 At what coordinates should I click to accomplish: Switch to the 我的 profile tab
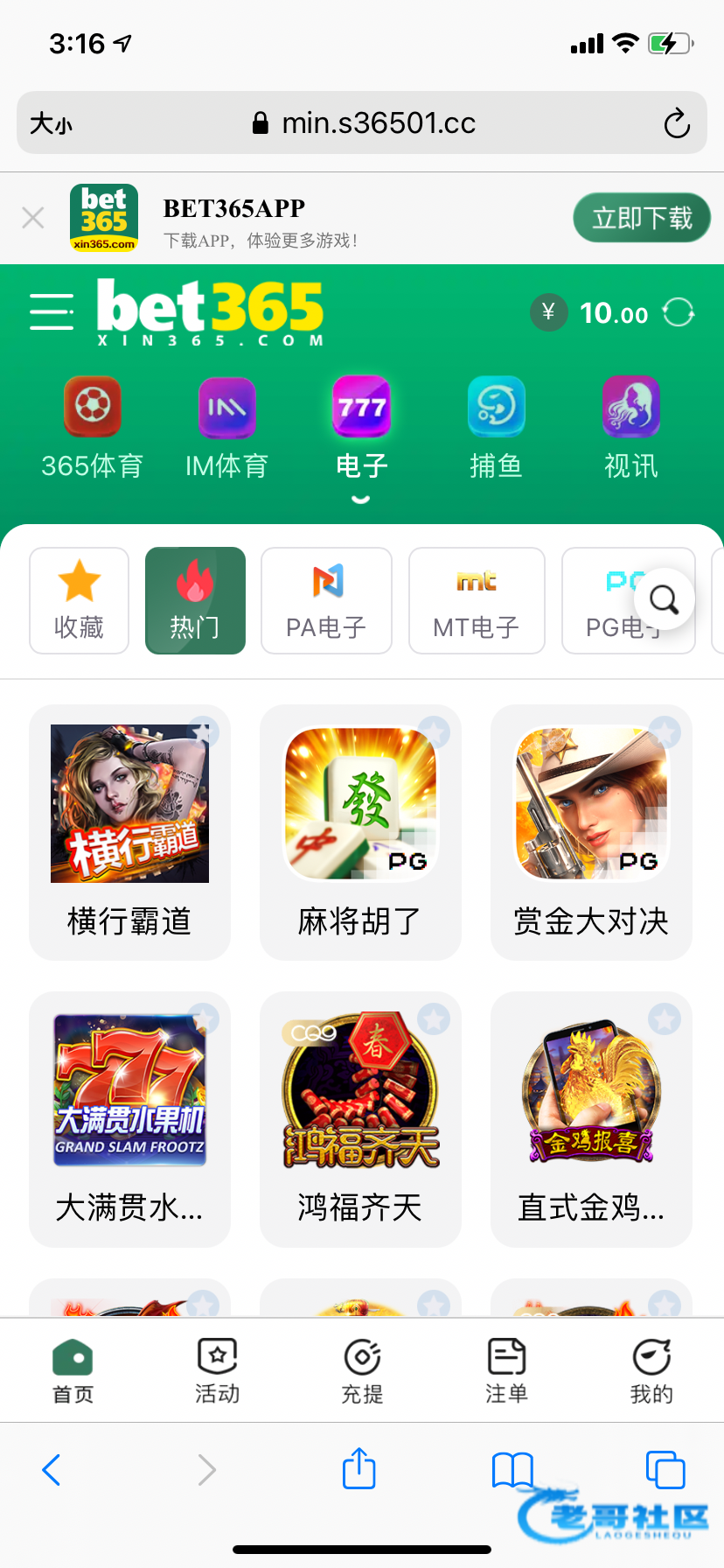coord(651,1369)
